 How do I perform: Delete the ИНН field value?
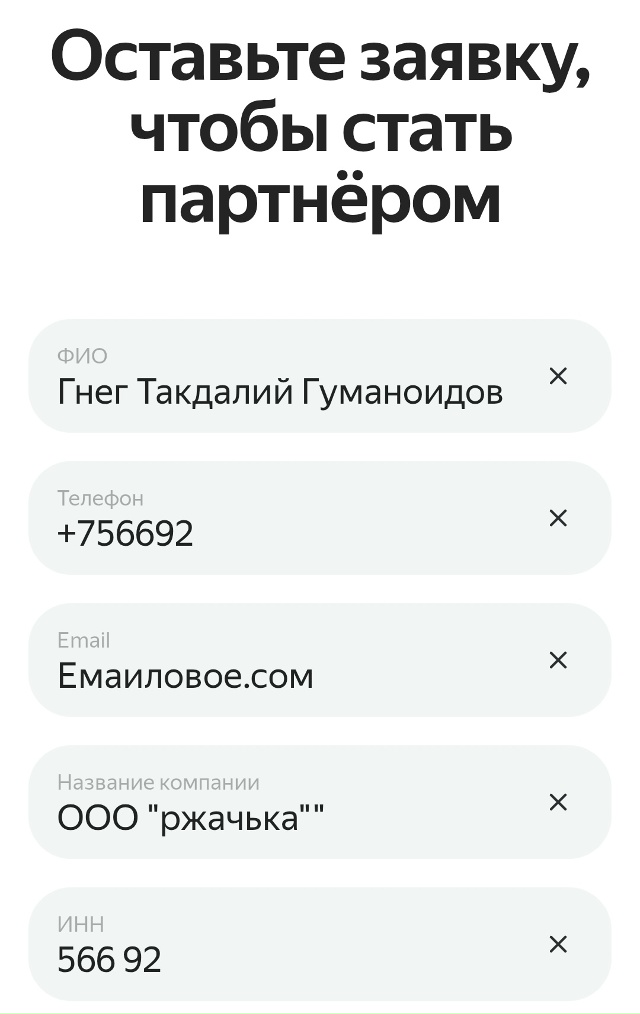pos(559,944)
